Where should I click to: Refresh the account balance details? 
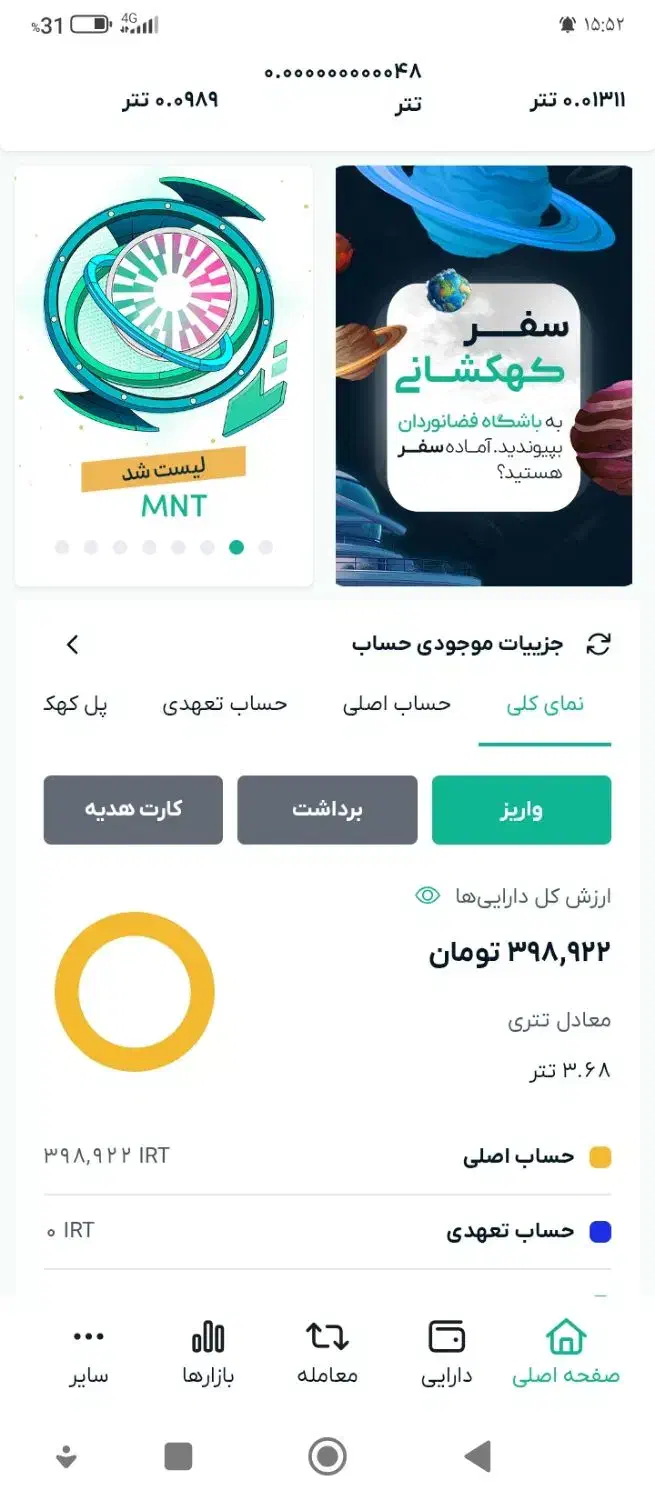(598, 645)
